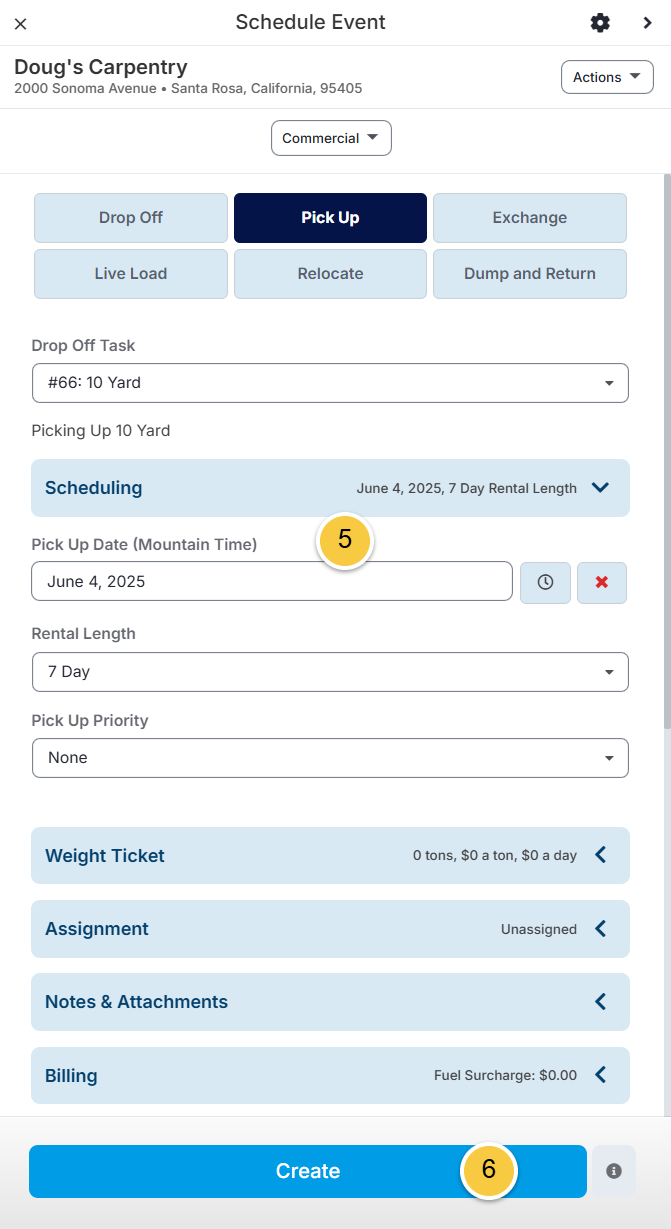671x1229 pixels.
Task: Clear the pick up date
Action: (x=602, y=582)
